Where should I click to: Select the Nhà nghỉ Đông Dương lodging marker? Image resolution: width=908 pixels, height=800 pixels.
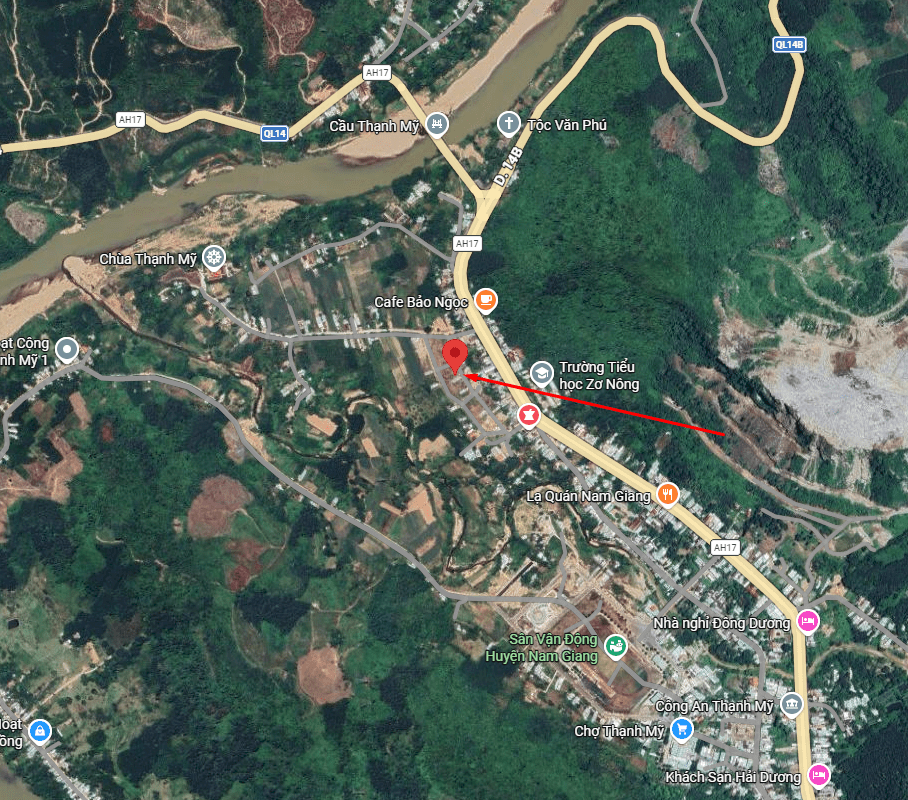click(808, 622)
